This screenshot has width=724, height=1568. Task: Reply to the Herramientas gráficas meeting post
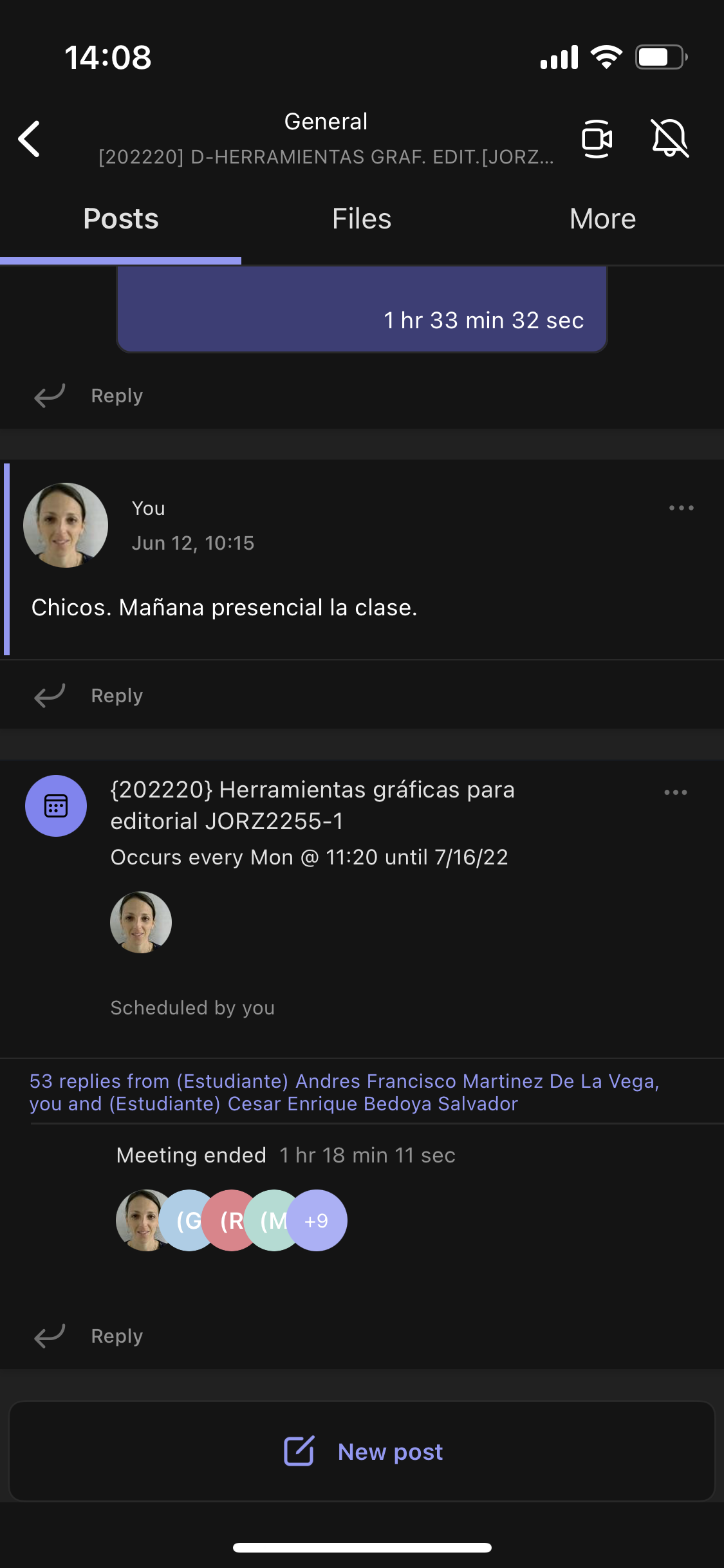point(89,1336)
